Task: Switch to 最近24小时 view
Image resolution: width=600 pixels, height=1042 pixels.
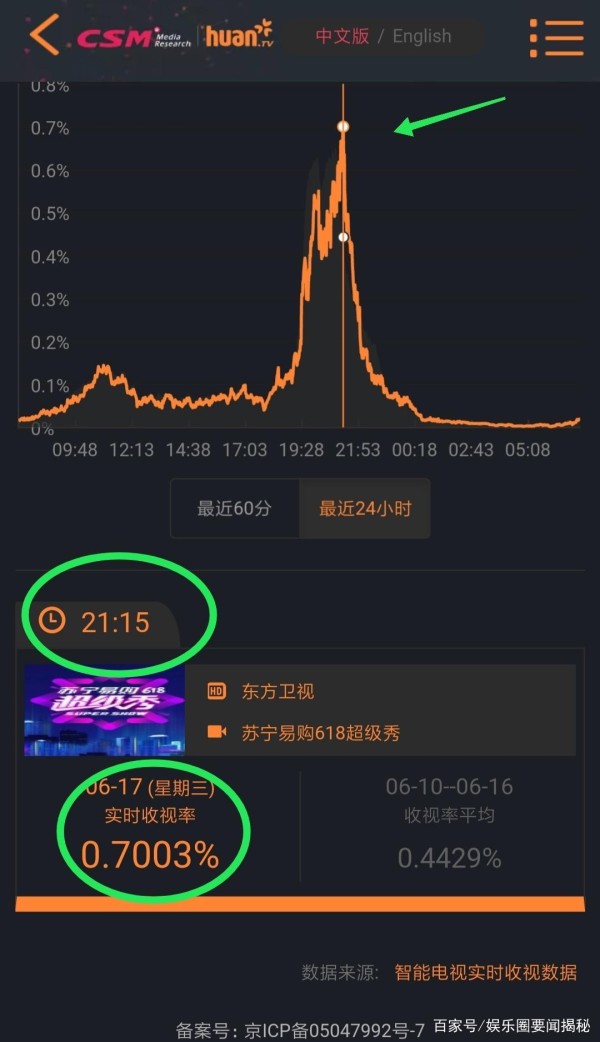Action: tap(365, 508)
